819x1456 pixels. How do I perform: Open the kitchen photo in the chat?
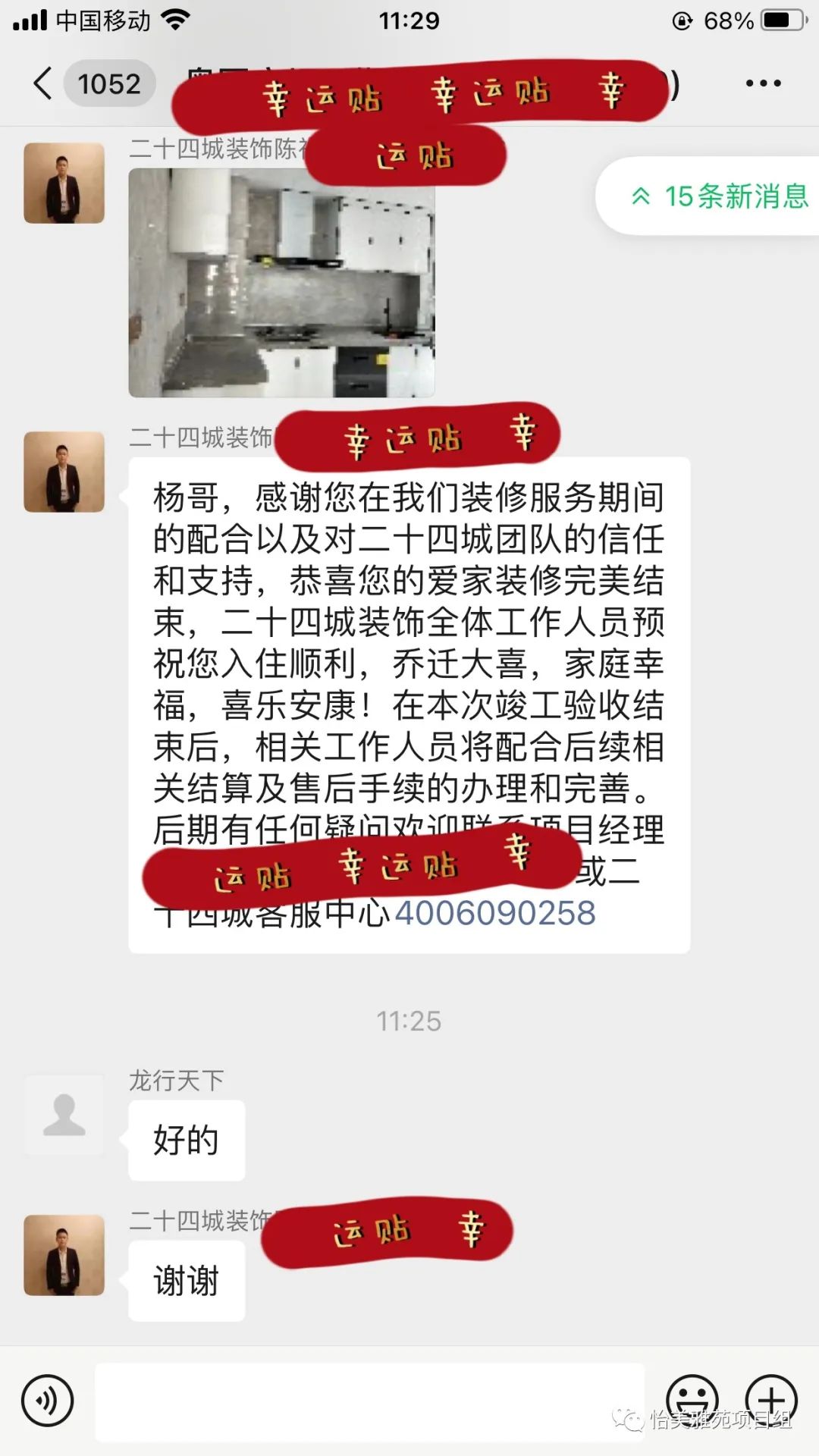point(281,283)
